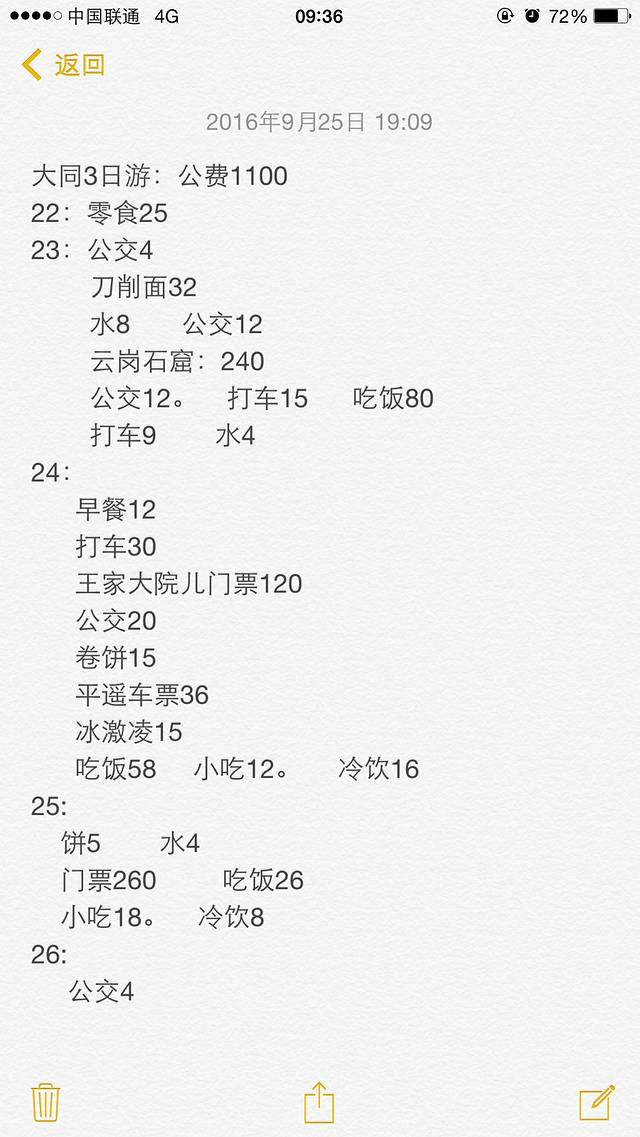Image resolution: width=640 pixels, height=1137 pixels.
Task: Go back via the 返回 button
Action: coord(64,66)
